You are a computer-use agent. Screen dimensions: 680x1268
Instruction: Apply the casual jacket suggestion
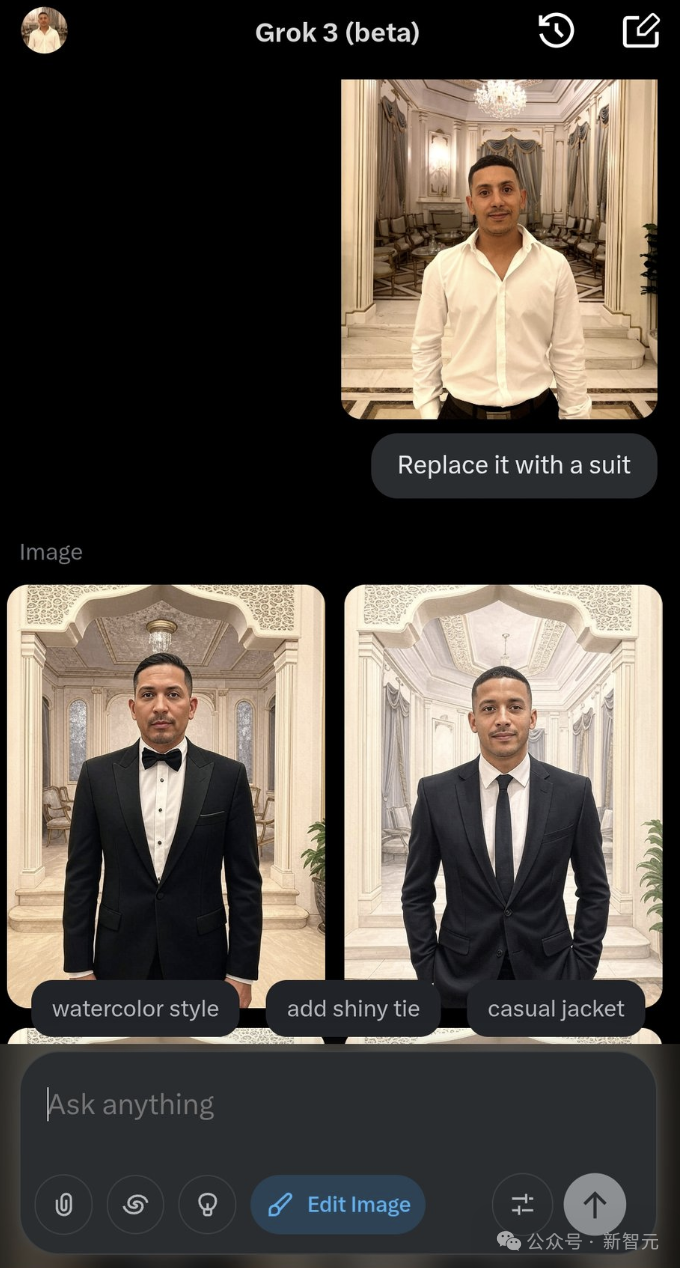556,1009
